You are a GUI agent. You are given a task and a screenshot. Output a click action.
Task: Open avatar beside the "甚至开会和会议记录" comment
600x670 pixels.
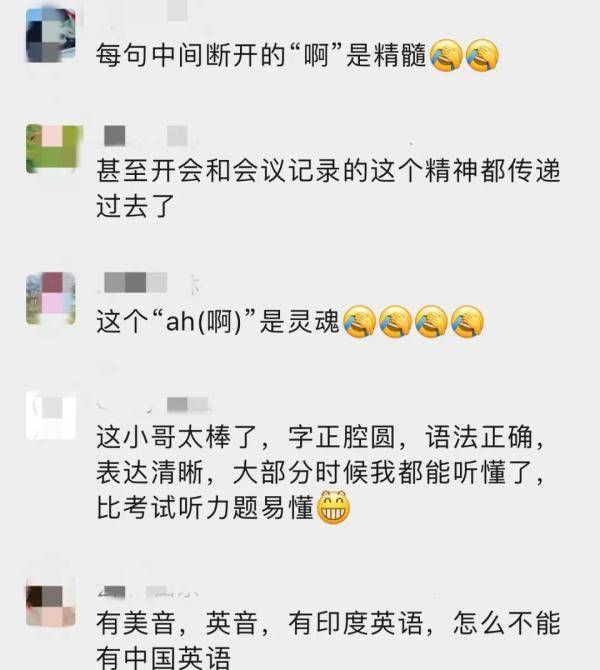50,148
